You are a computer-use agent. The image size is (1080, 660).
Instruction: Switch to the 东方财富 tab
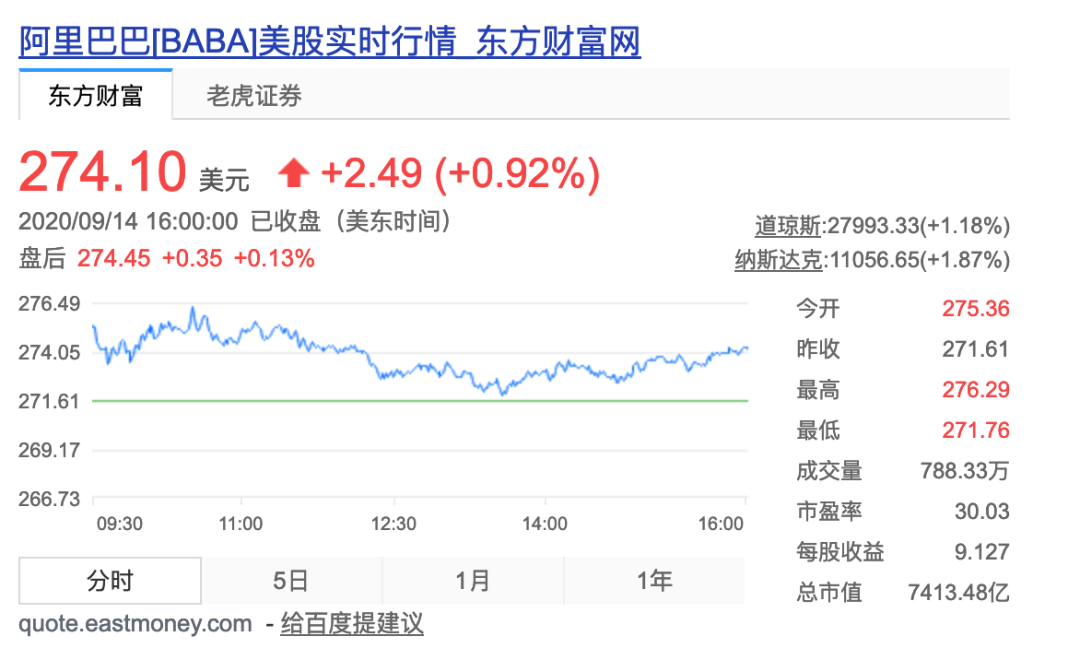pos(96,96)
